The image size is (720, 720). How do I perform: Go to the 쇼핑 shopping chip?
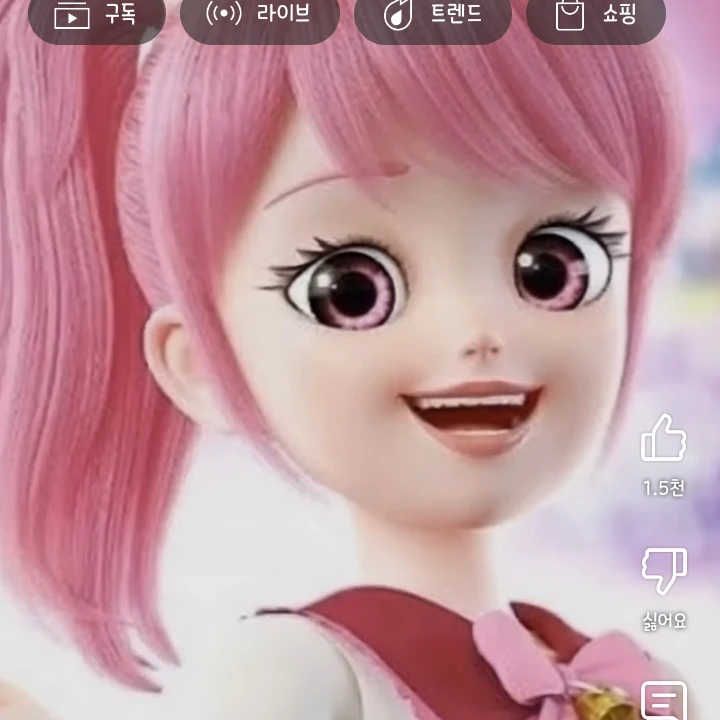pos(595,15)
